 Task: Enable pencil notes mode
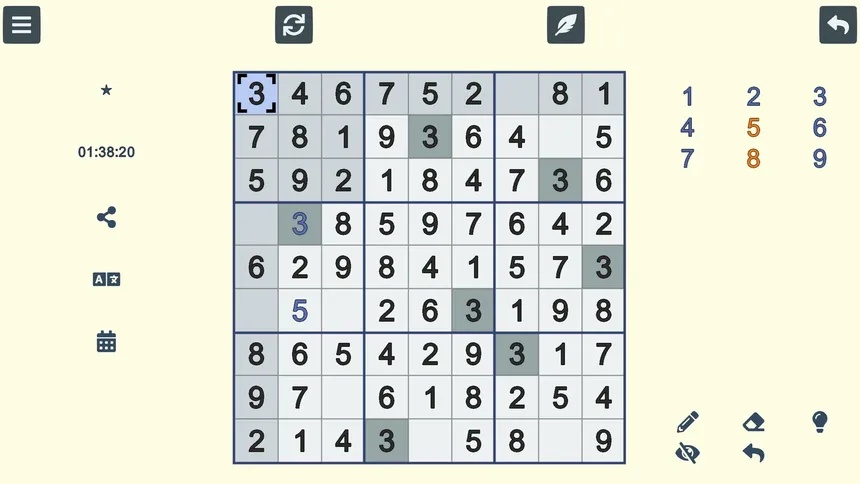click(687, 422)
